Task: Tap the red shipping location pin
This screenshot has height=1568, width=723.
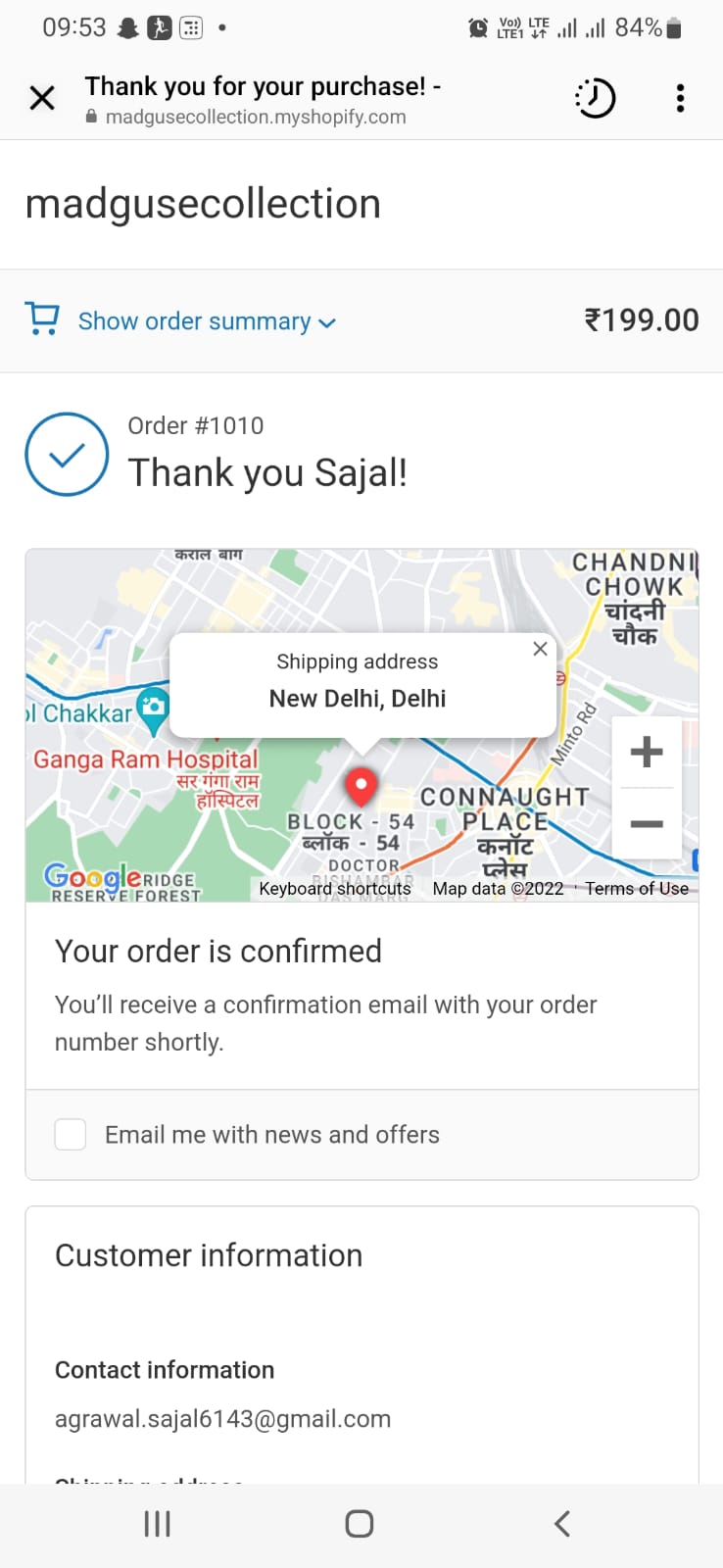Action: (361, 785)
